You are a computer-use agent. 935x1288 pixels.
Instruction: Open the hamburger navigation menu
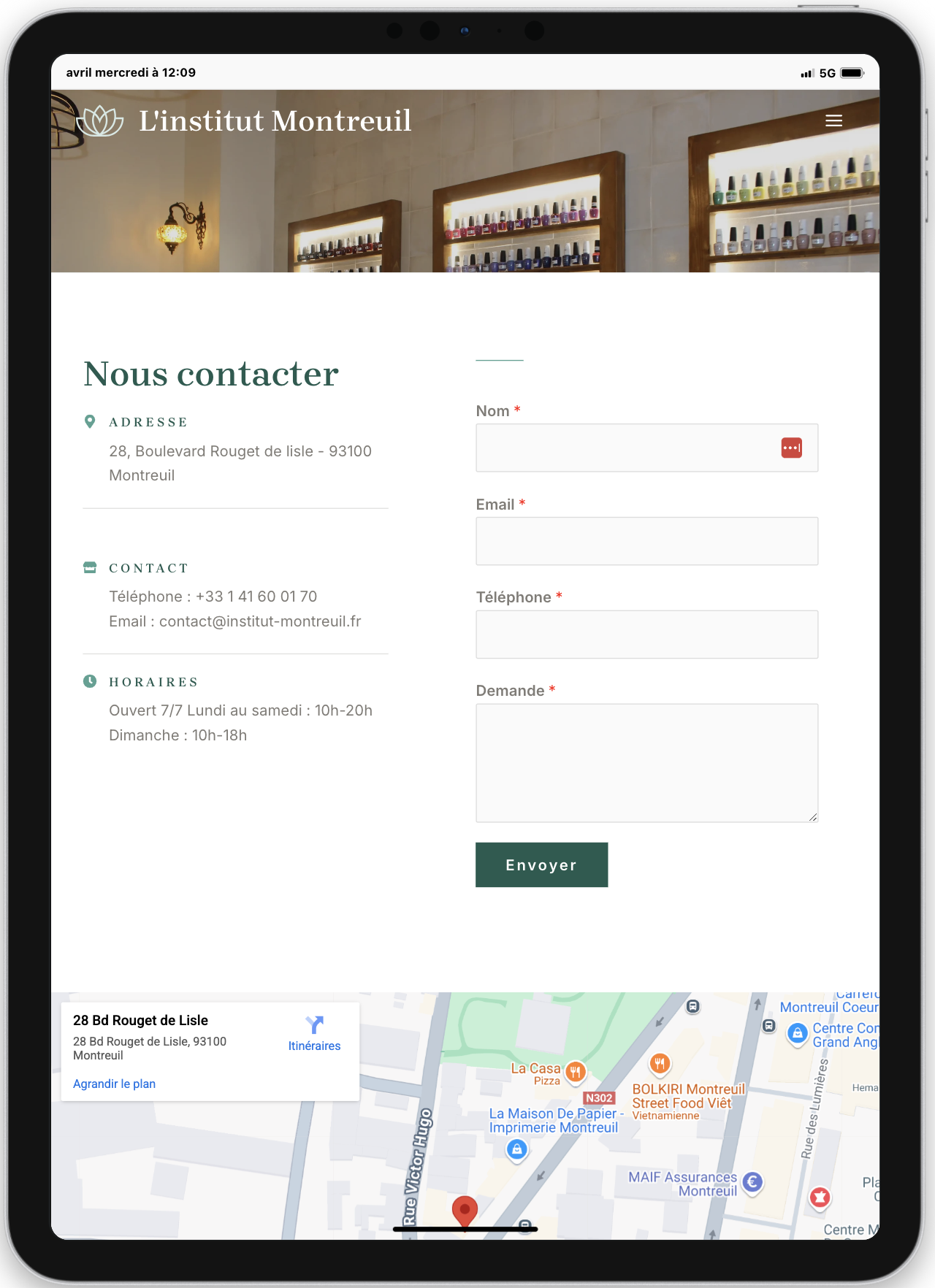(833, 121)
